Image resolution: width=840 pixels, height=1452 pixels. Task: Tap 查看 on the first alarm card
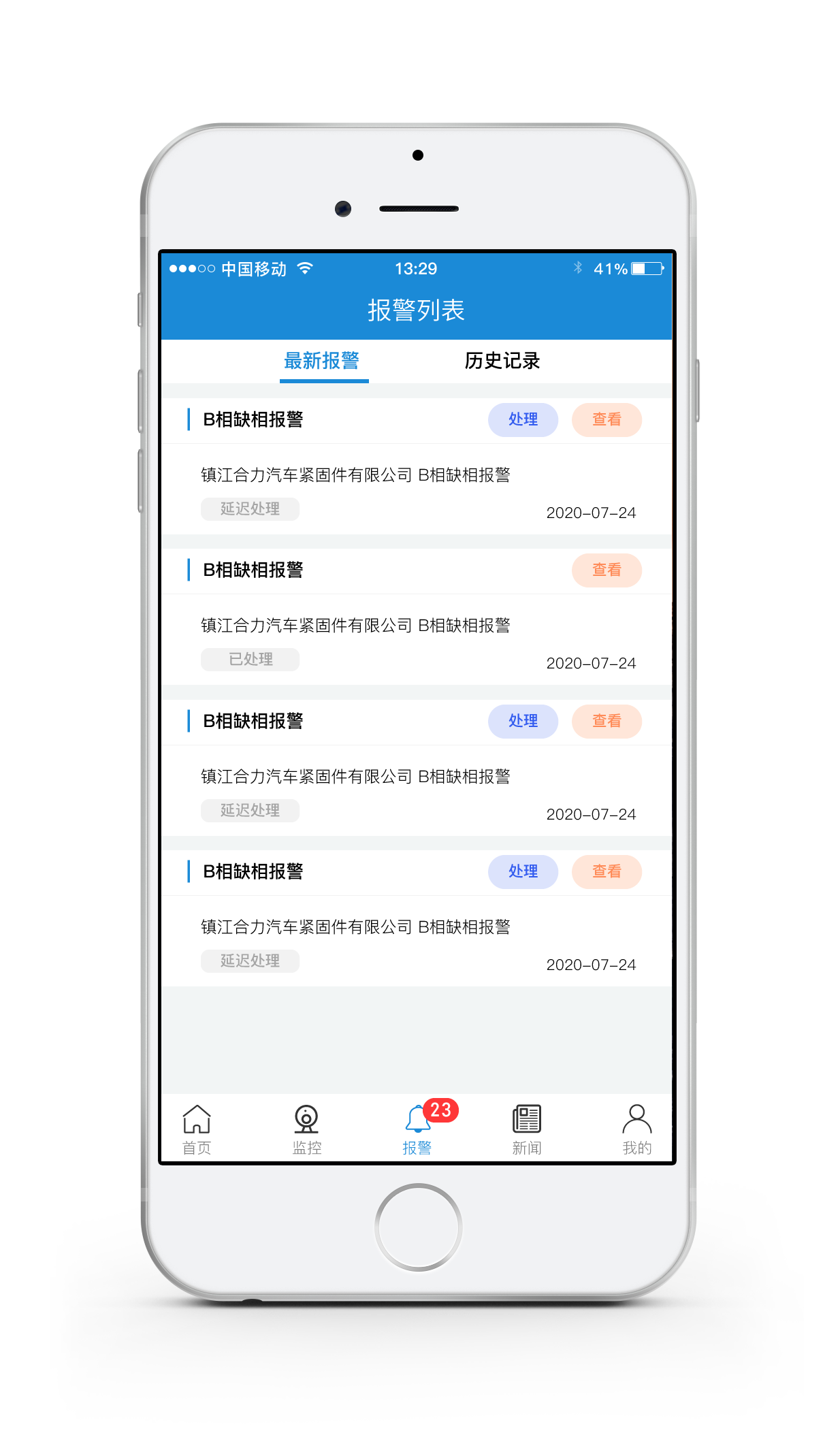pos(606,419)
